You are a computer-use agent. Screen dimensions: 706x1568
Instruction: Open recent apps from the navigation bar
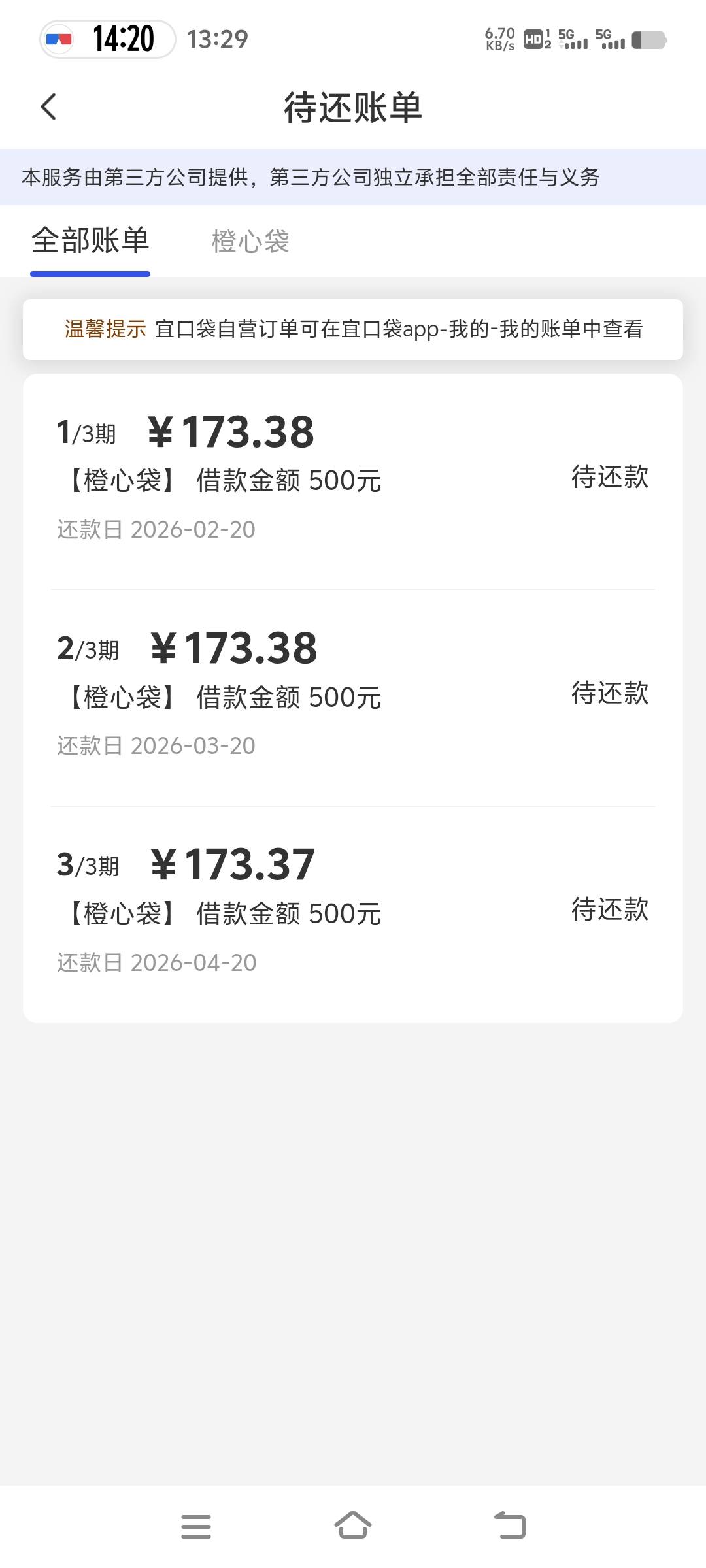click(196, 1526)
